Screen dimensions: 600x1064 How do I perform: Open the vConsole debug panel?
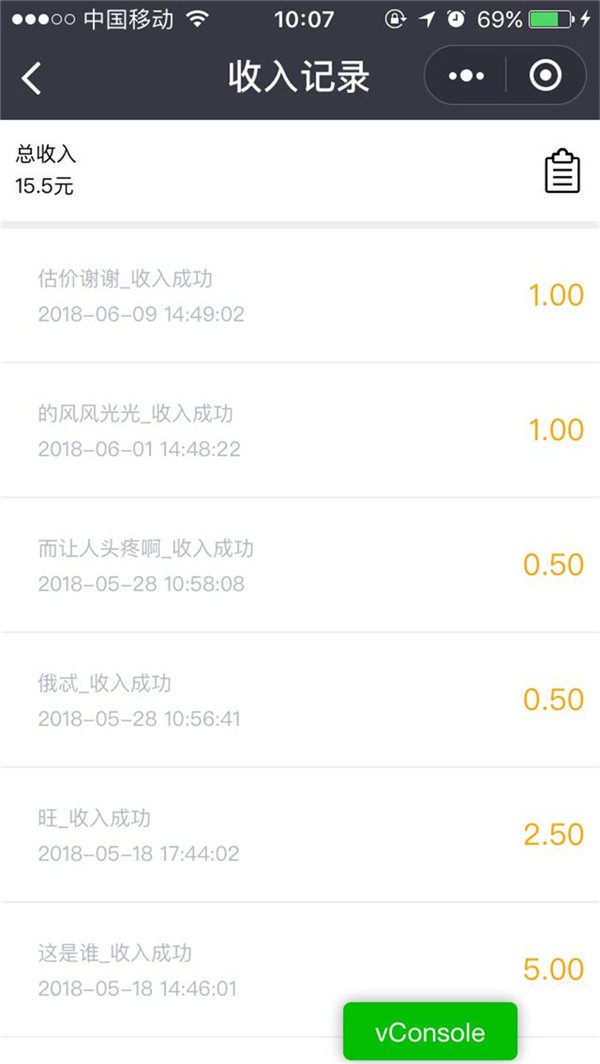(430, 1032)
